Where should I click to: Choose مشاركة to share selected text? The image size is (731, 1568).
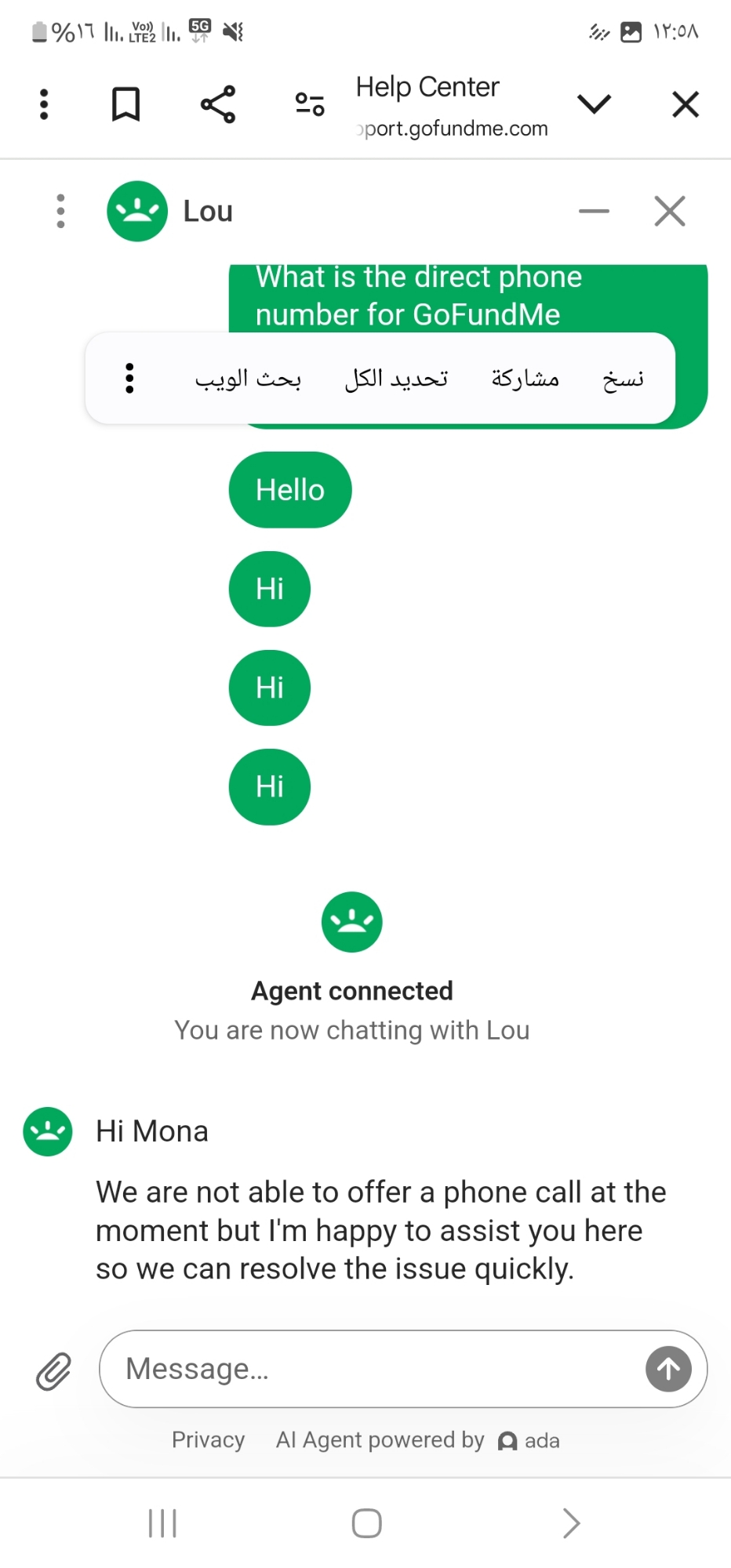pyautogui.click(x=526, y=379)
